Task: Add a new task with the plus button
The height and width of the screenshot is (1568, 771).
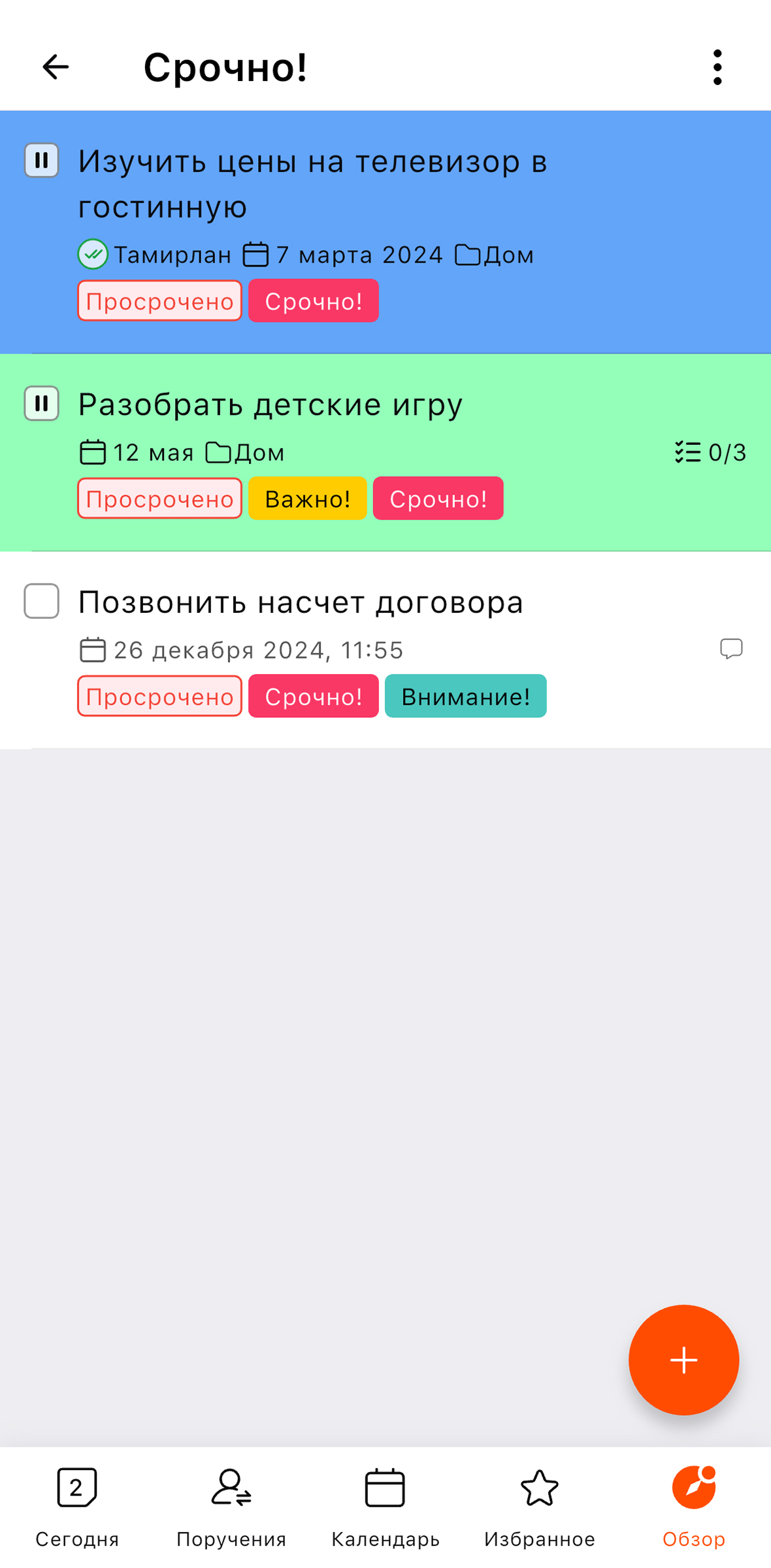Action: (683, 1360)
